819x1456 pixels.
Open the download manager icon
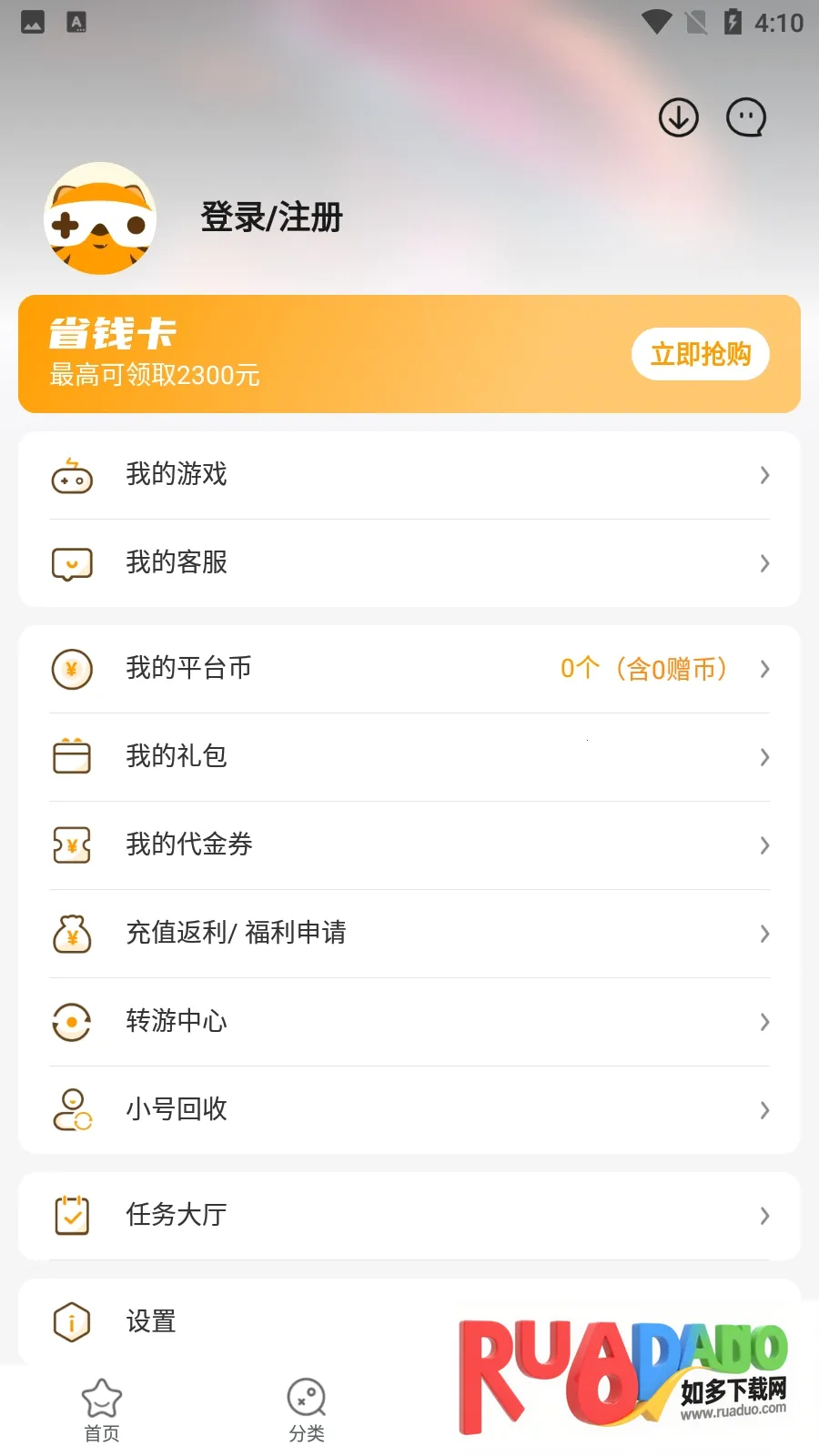click(678, 117)
